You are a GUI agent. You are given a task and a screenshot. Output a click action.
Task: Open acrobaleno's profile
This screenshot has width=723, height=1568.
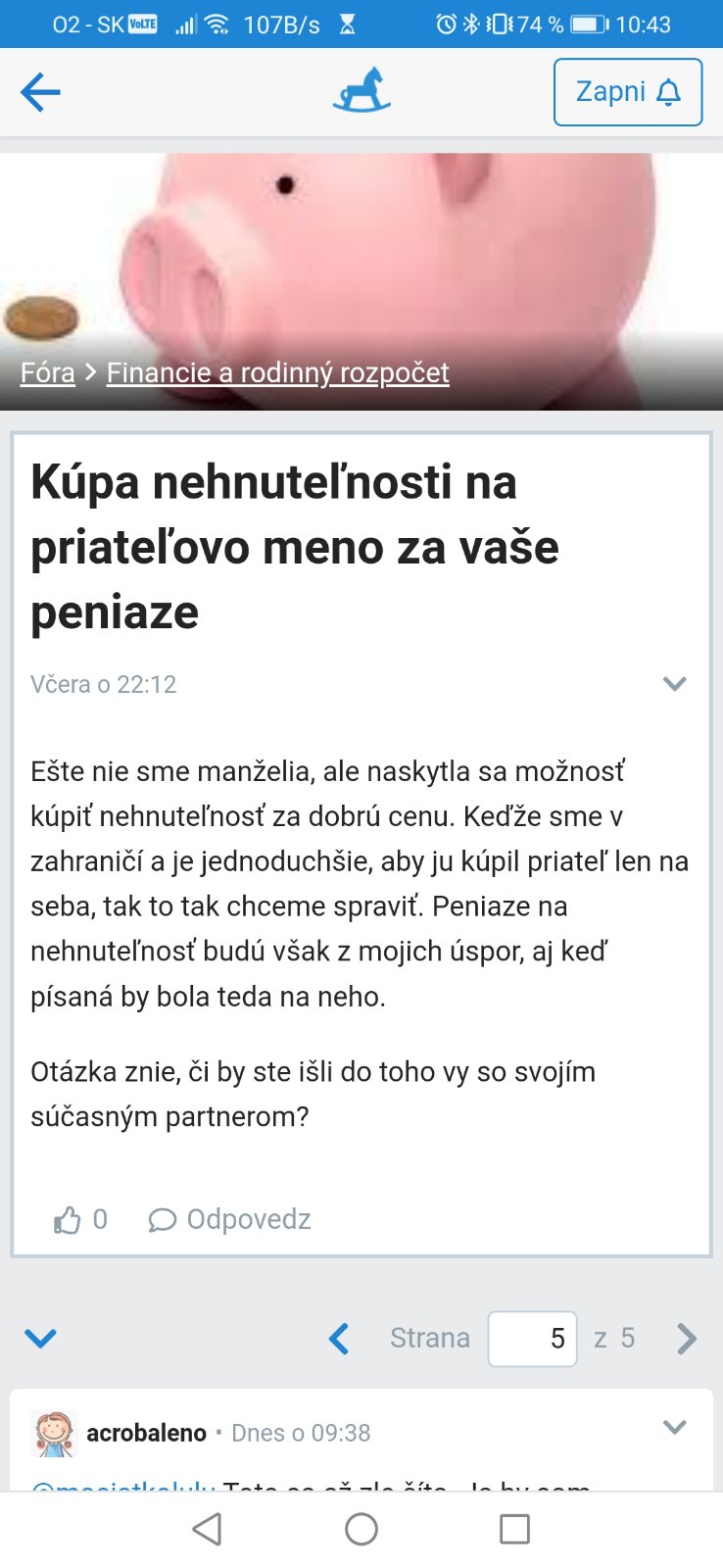point(146,1433)
